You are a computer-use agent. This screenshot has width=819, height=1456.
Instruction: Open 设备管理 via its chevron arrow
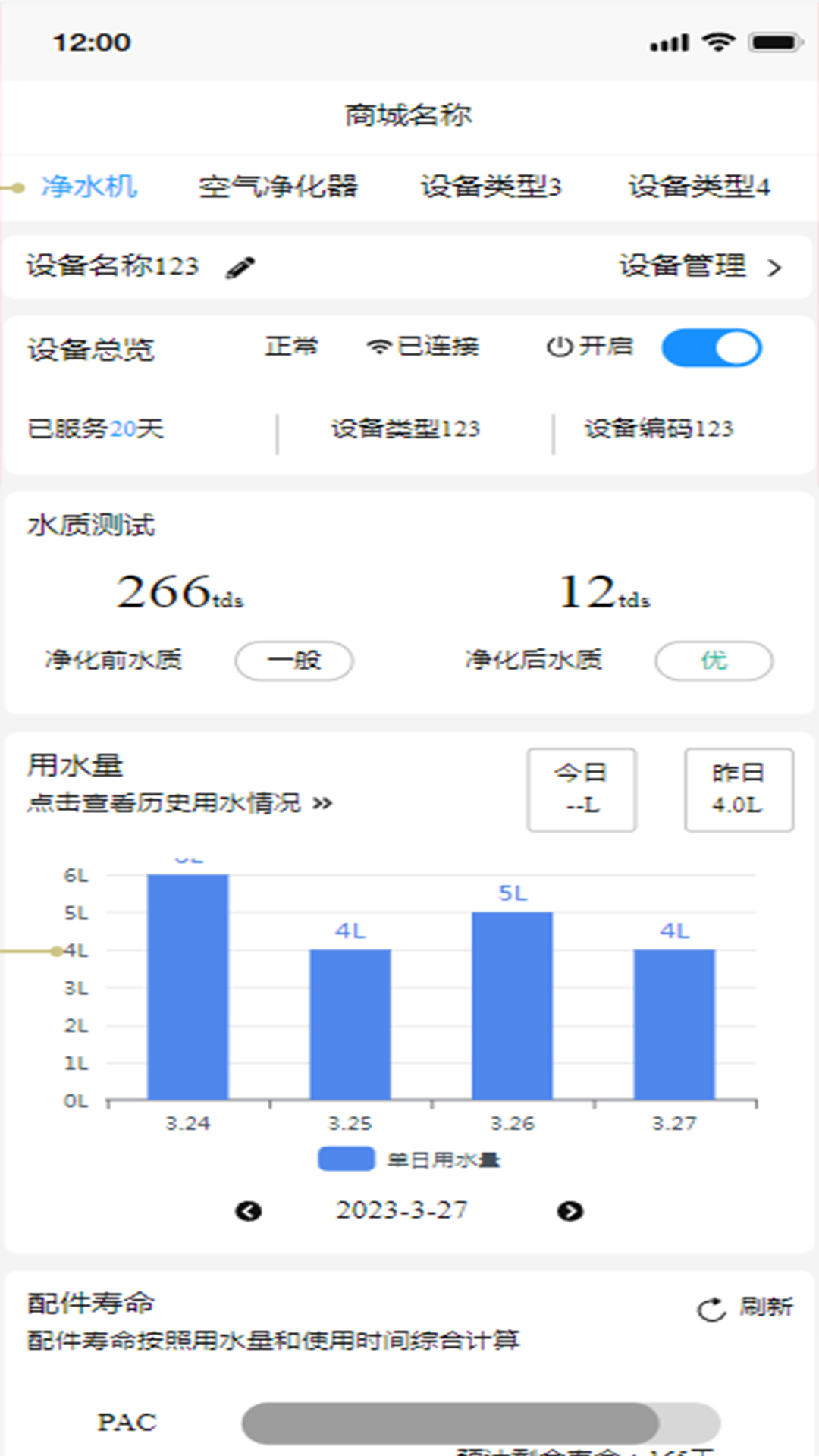(775, 267)
